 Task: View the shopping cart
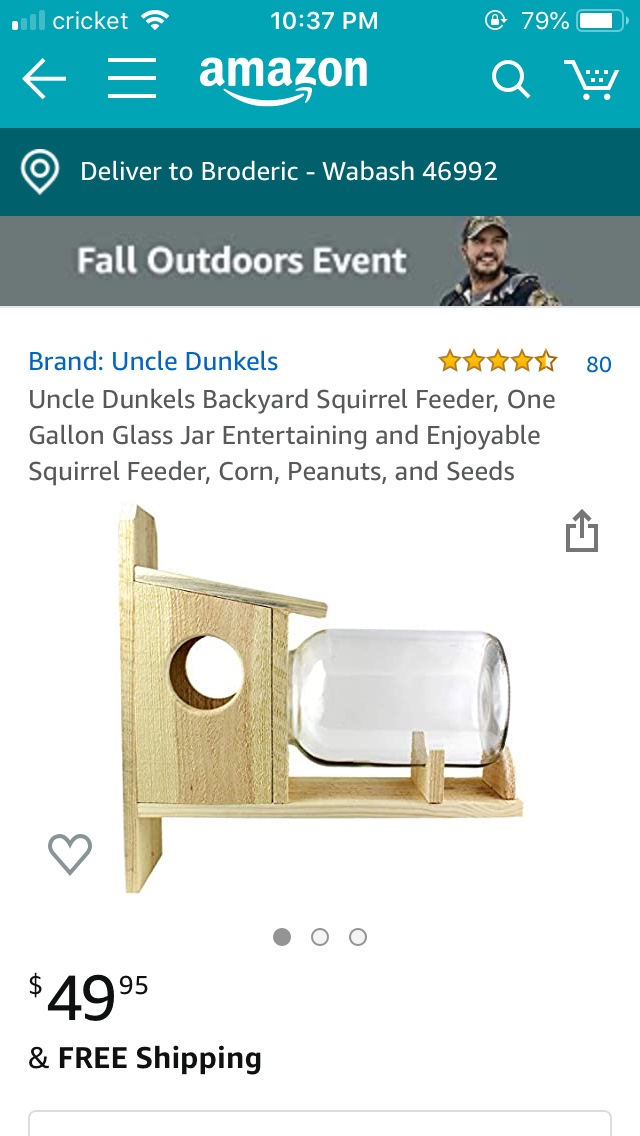[591, 79]
